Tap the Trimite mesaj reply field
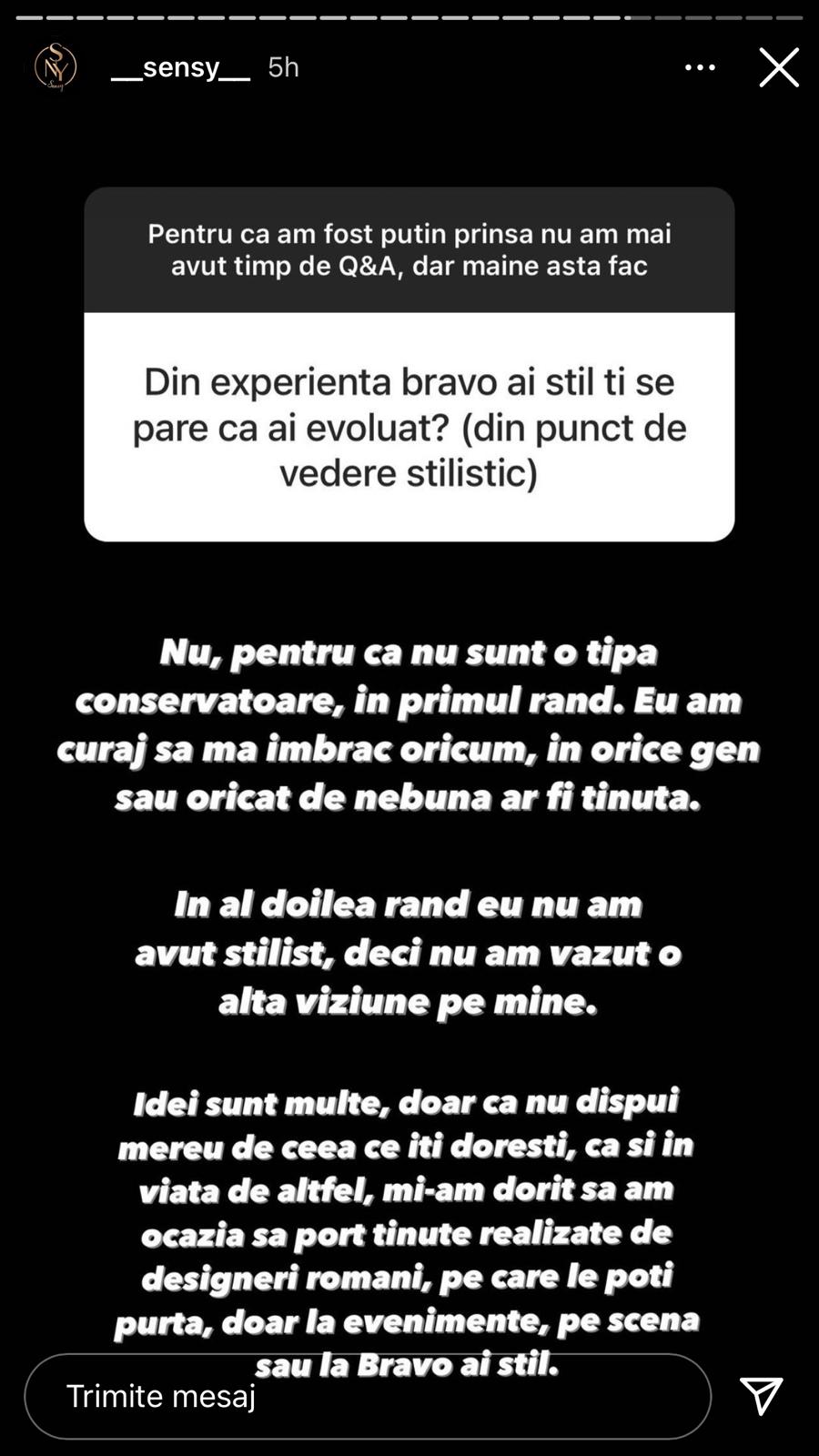This screenshot has width=819, height=1456. pos(368,1396)
